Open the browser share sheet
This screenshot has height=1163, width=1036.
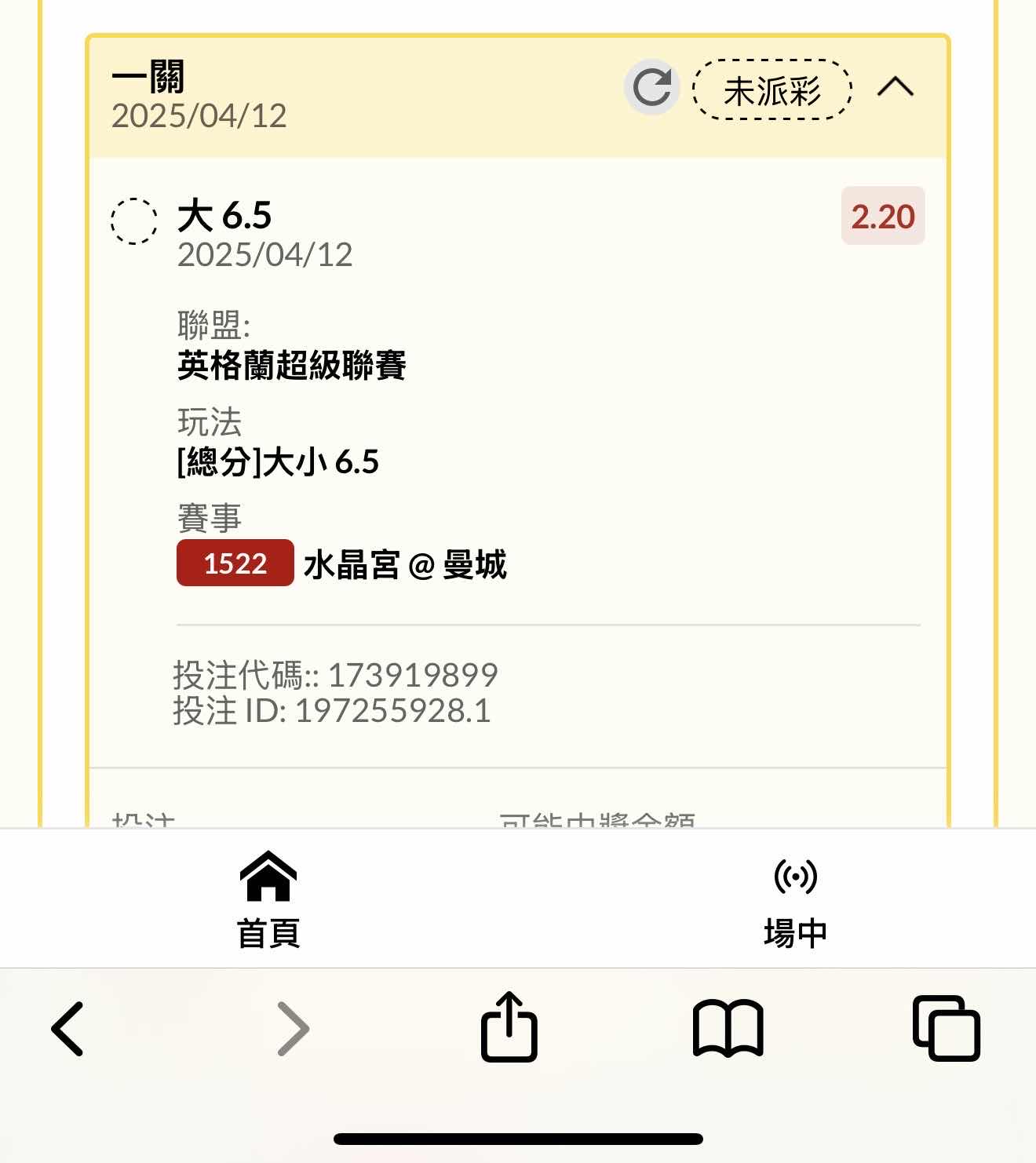pyautogui.click(x=509, y=1027)
